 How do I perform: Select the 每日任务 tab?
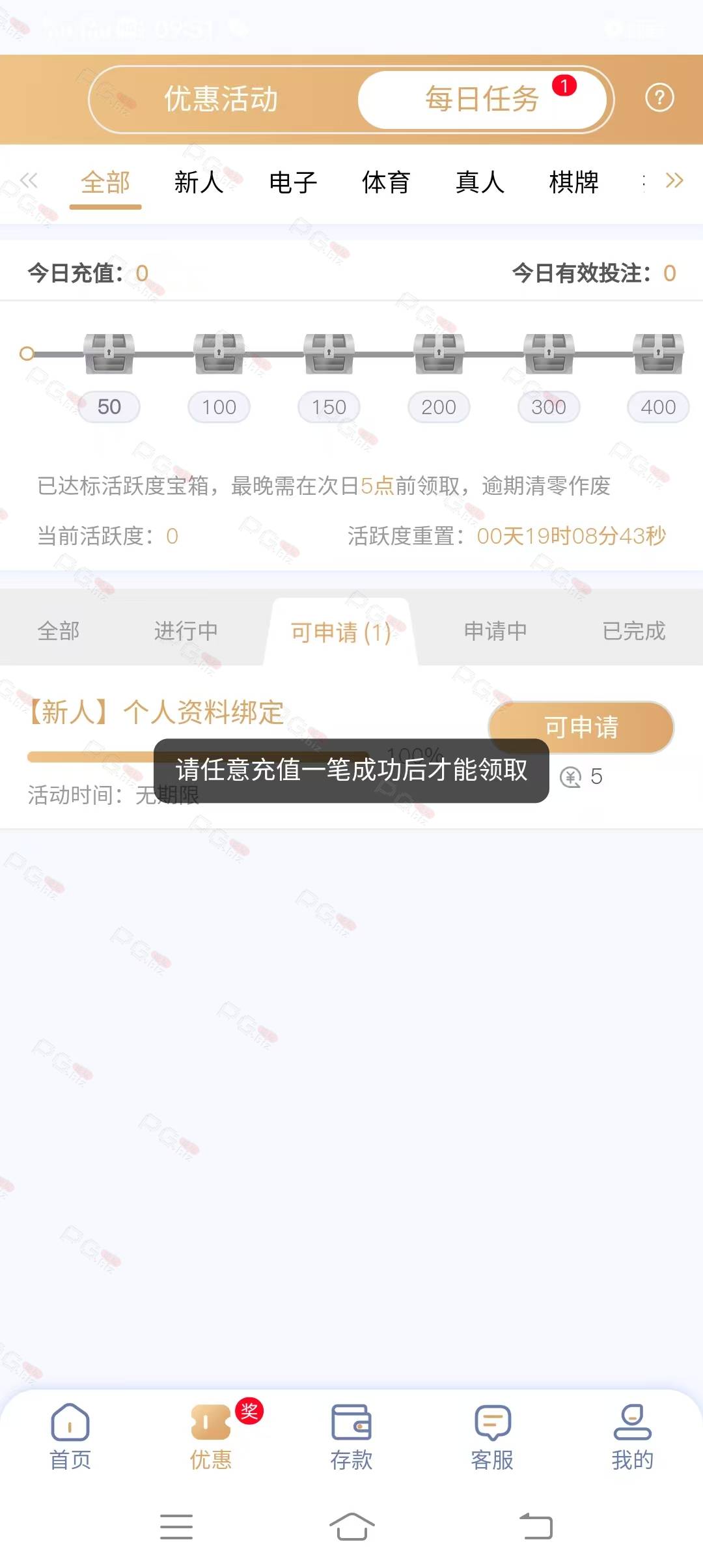482,99
